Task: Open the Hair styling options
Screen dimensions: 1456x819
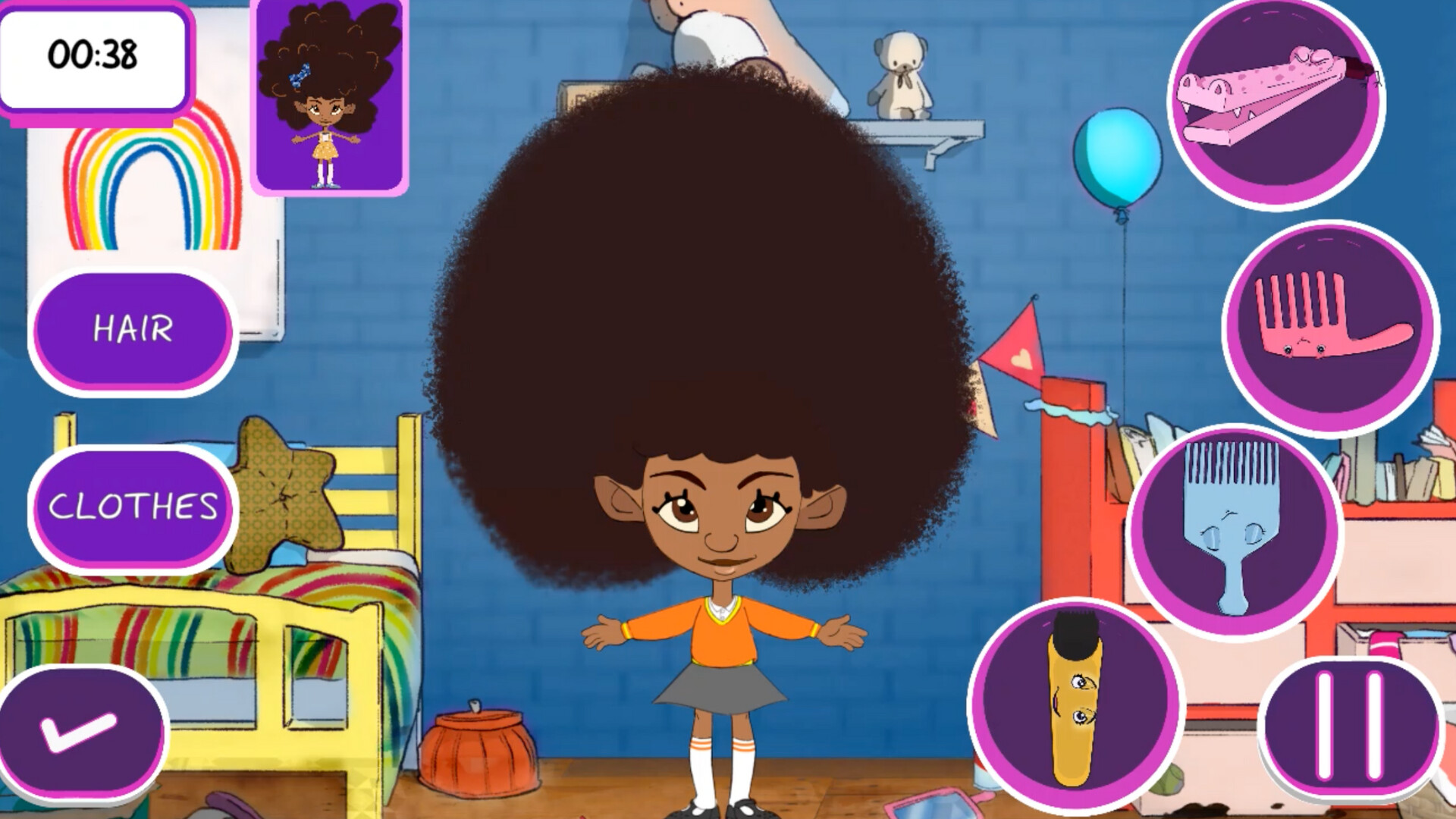Action: pos(133,329)
